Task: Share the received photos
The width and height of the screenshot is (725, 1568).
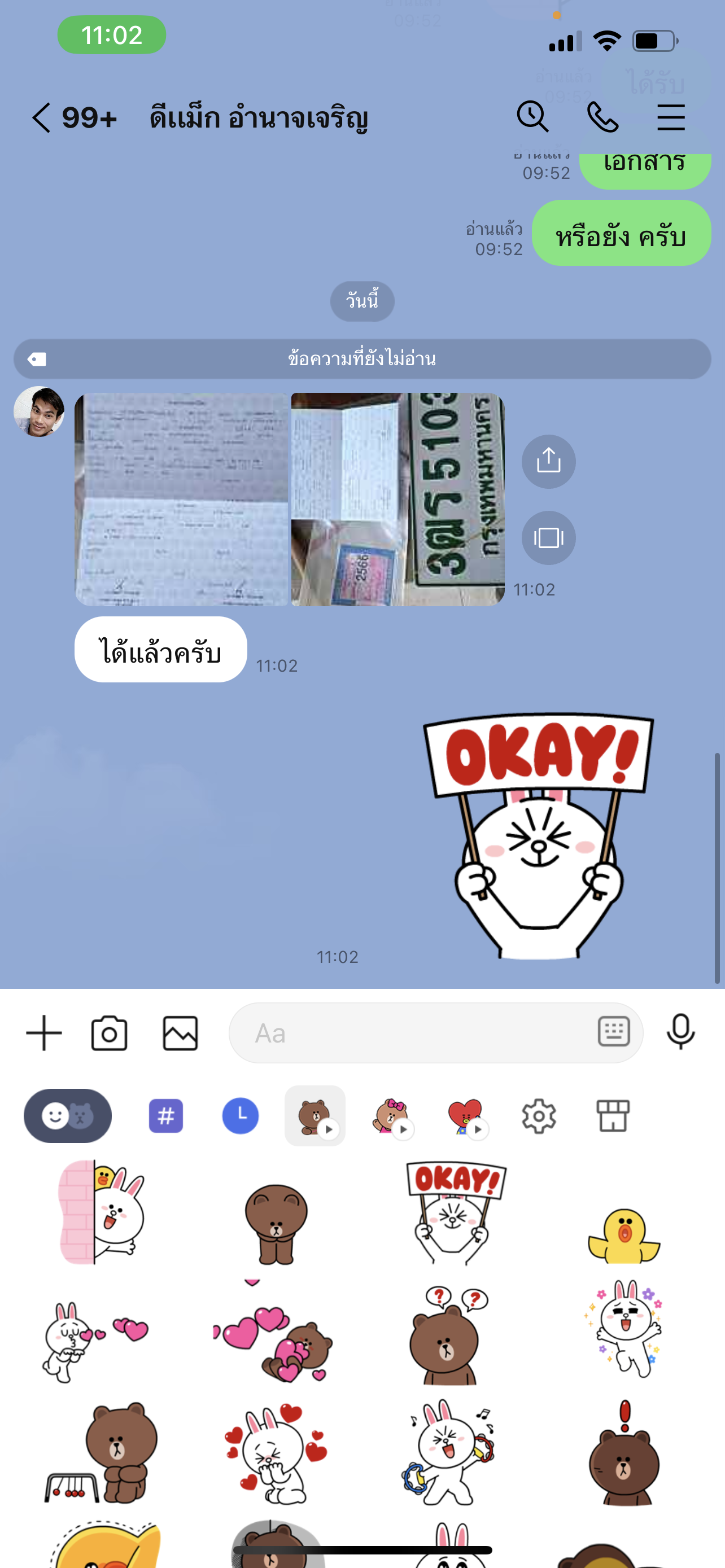Action: coord(548,461)
